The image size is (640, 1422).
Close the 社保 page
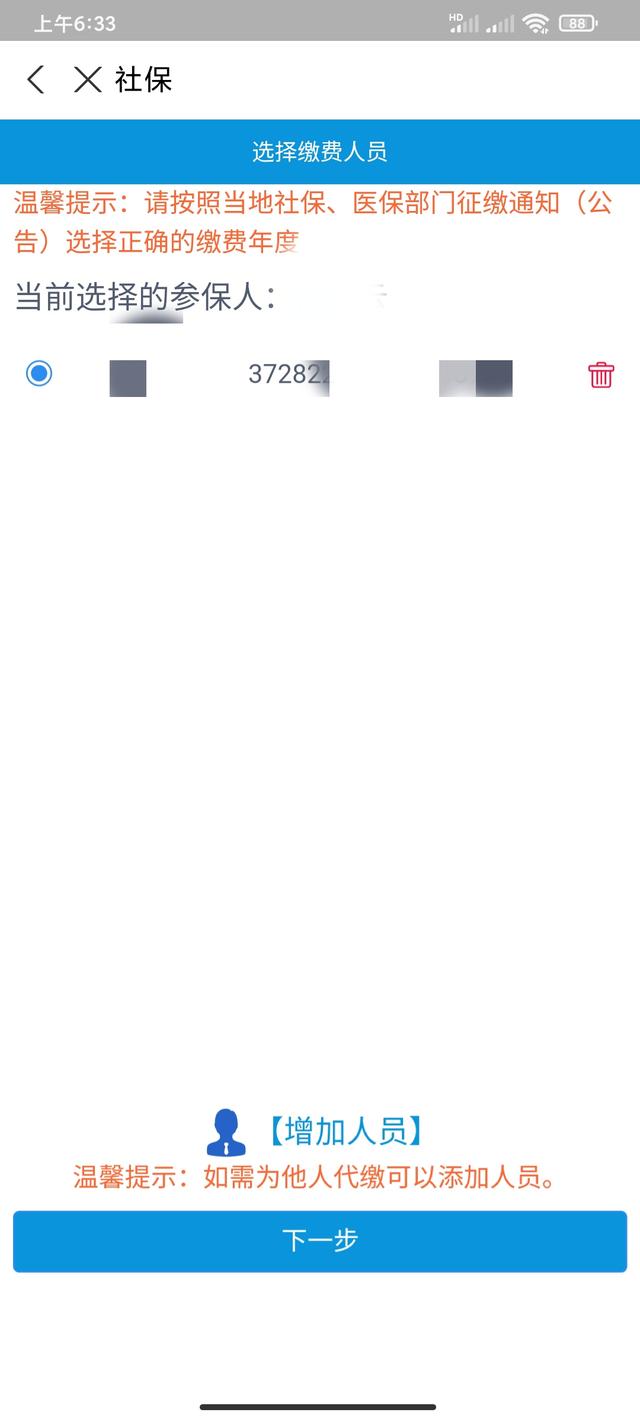(88, 80)
